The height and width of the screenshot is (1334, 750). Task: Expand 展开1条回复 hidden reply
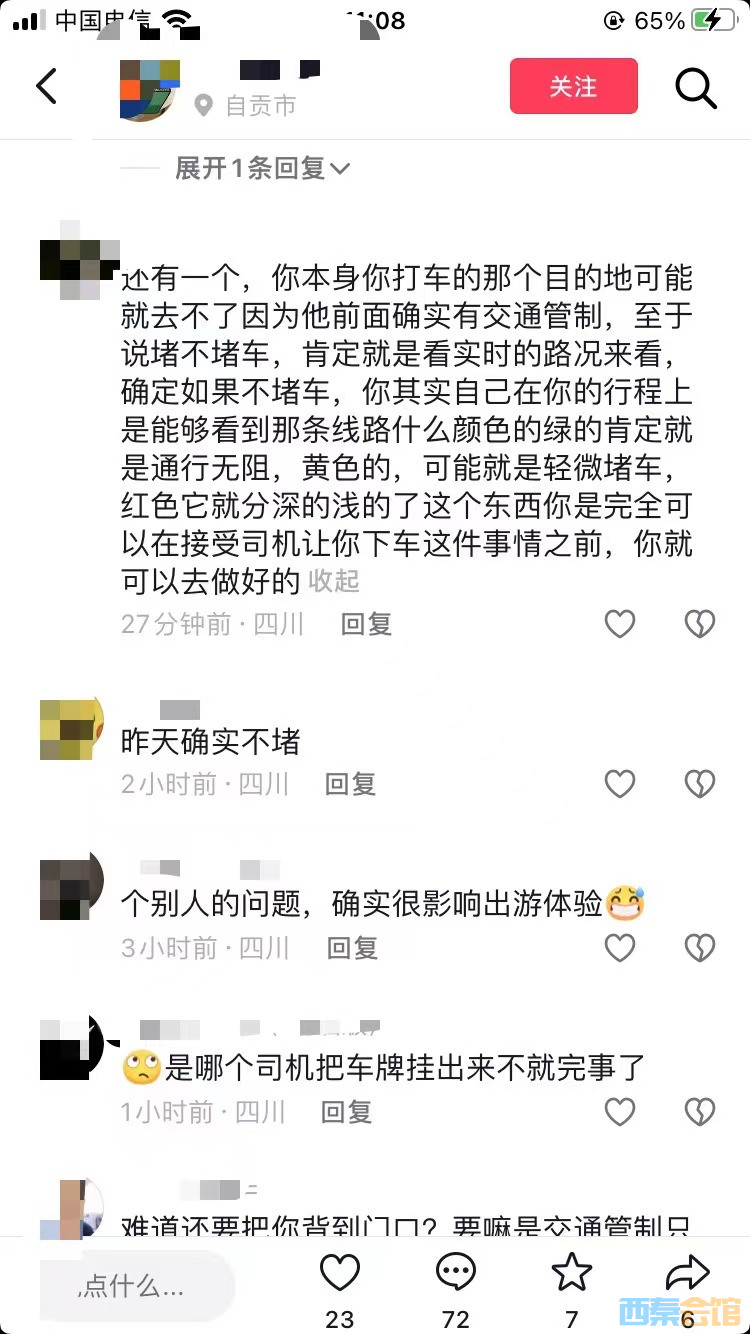(262, 169)
